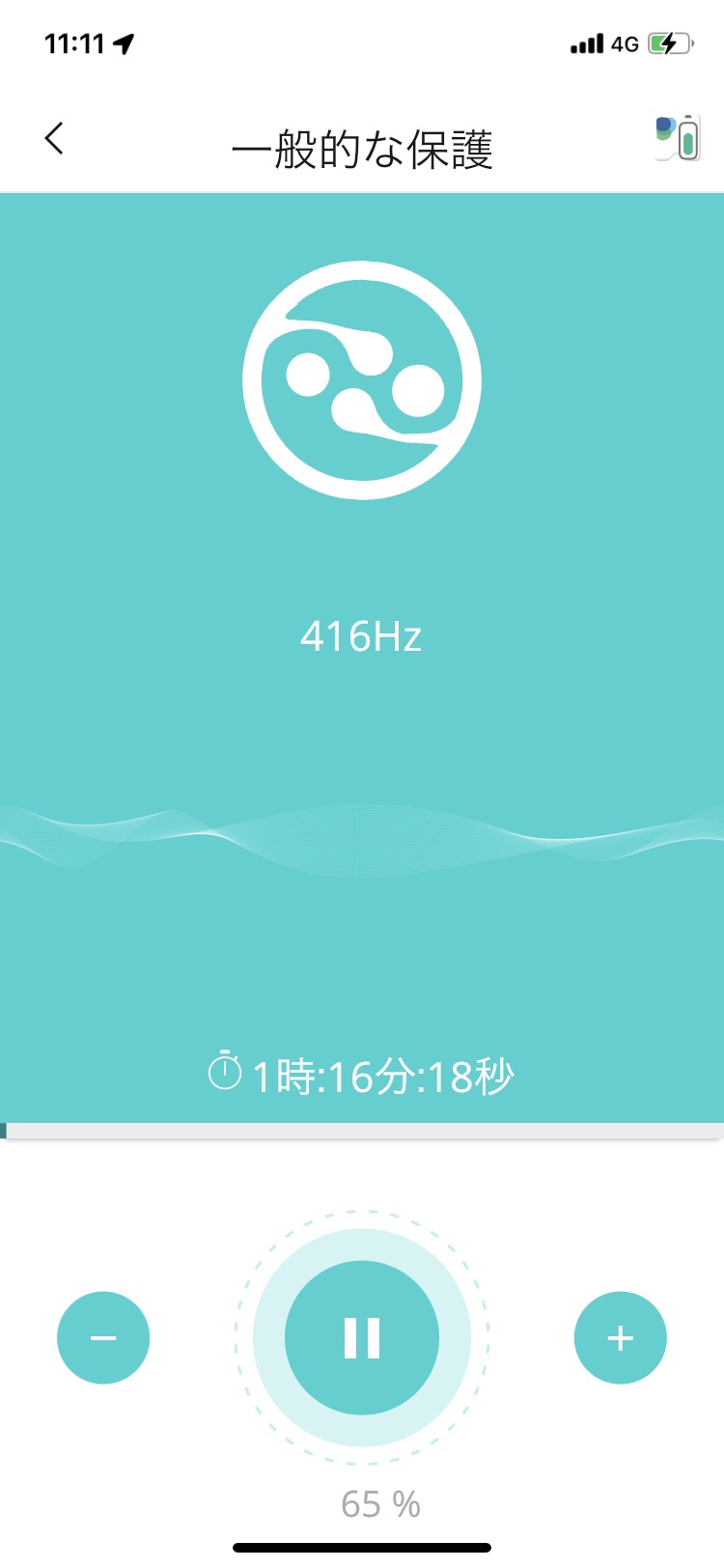
Task: Open the device battery status icon
Action: [x=678, y=138]
